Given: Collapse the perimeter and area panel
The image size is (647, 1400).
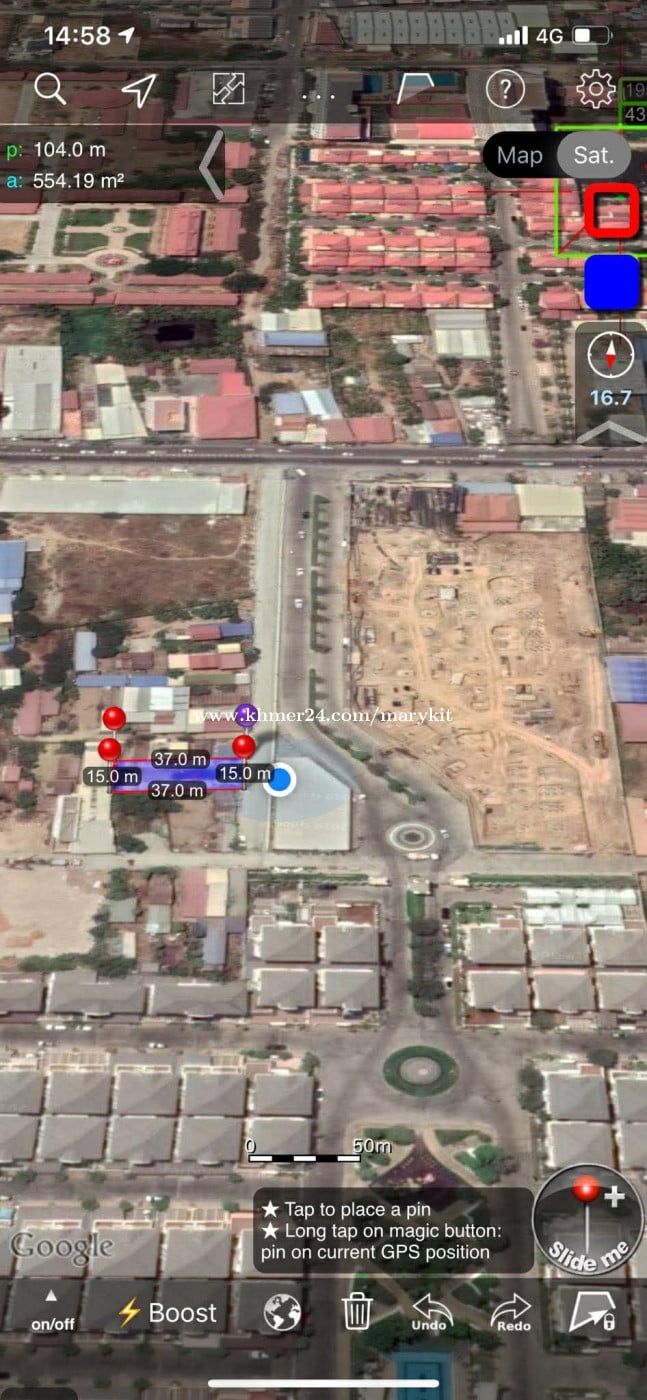Looking at the screenshot, I should pos(211,166).
